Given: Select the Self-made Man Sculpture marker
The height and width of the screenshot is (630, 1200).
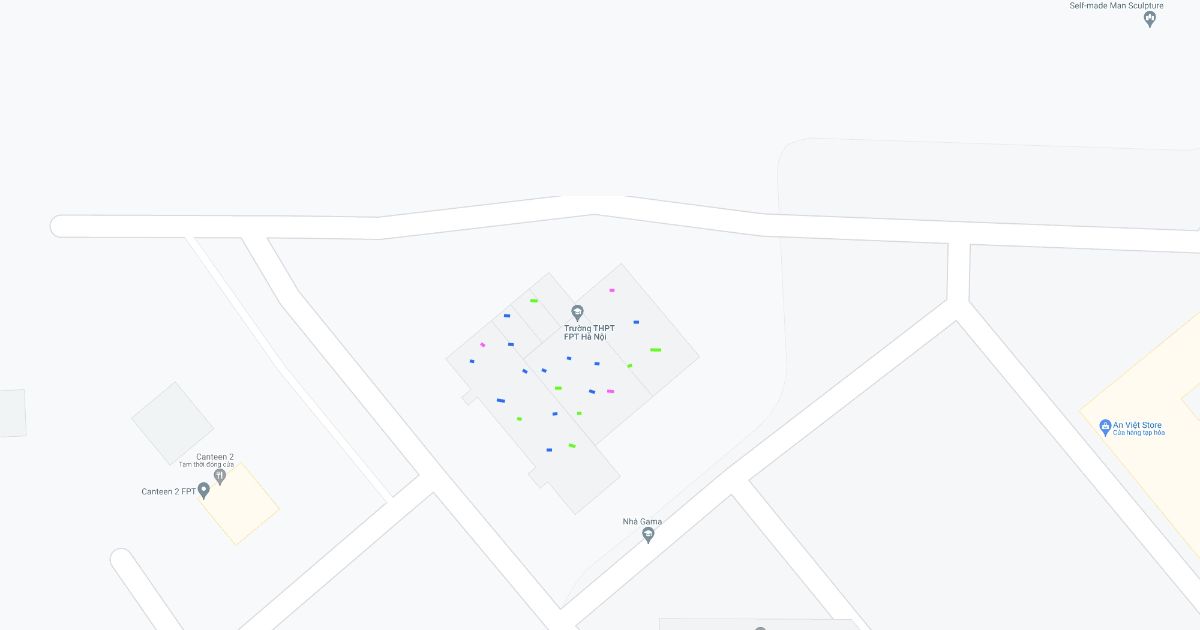Looking at the screenshot, I should pyautogui.click(x=1150, y=18).
